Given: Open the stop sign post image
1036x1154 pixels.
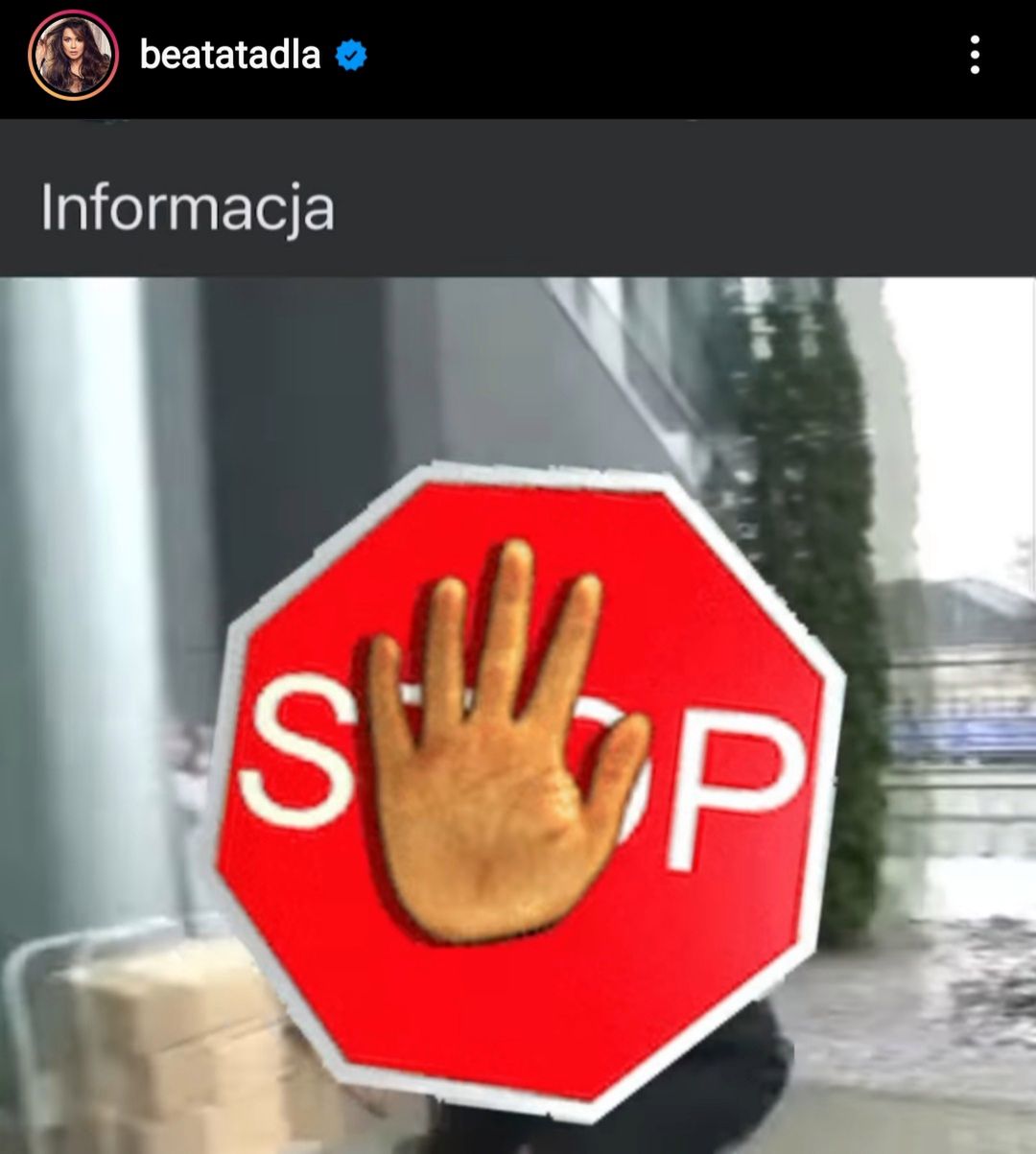Looking at the screenshot, I should click(518, 715).
